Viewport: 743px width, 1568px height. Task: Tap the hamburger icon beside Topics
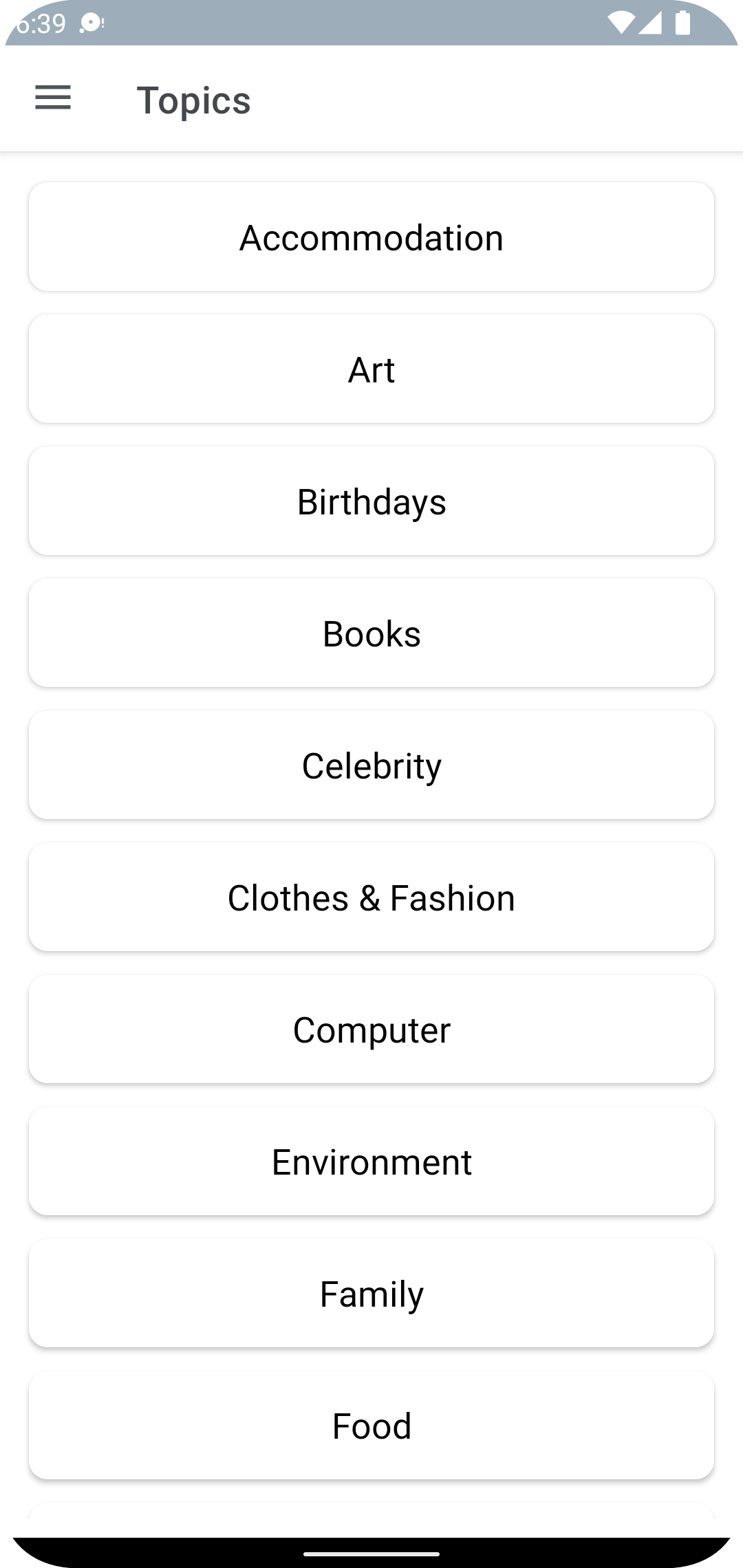(x=54, y=99)
